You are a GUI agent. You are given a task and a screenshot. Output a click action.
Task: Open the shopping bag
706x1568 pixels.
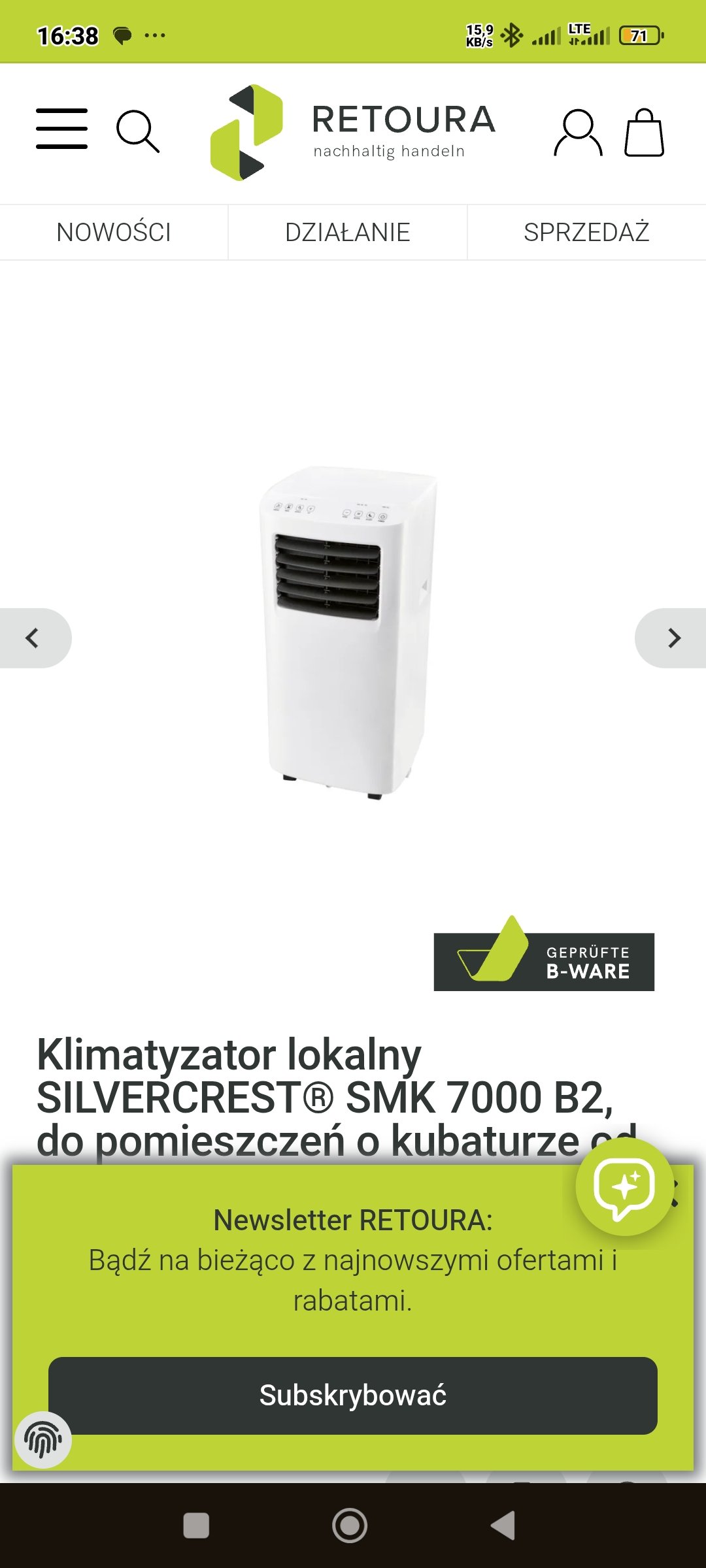coord(644,133)
